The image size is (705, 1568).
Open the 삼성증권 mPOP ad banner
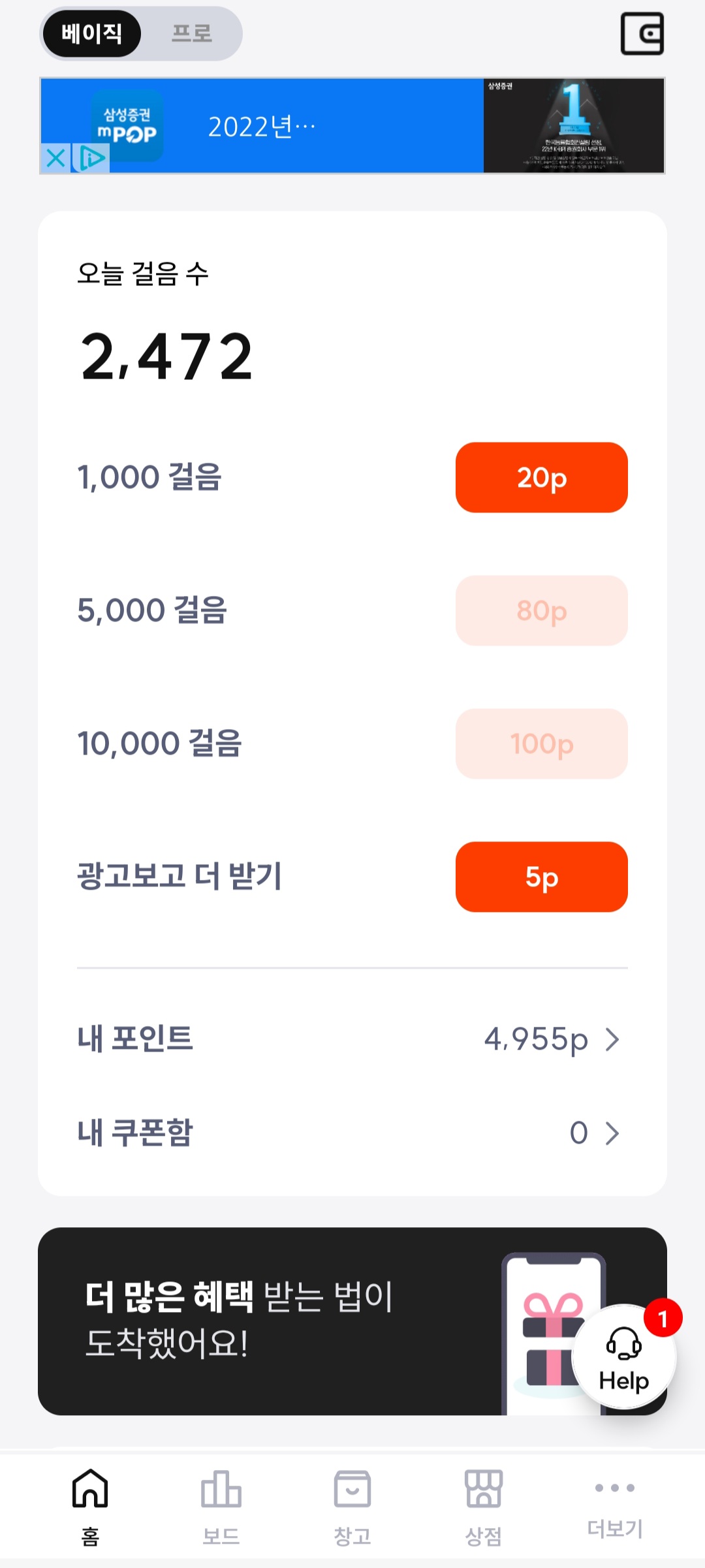pyautogui.click(x=352, y=125)
